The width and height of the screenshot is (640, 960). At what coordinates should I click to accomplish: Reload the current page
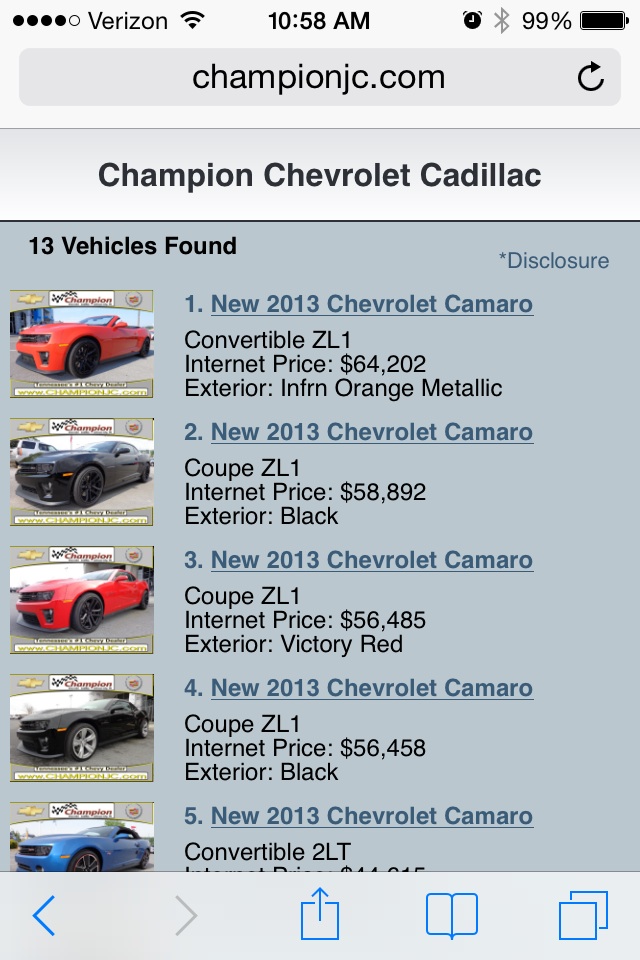click(x=591, y=77)
